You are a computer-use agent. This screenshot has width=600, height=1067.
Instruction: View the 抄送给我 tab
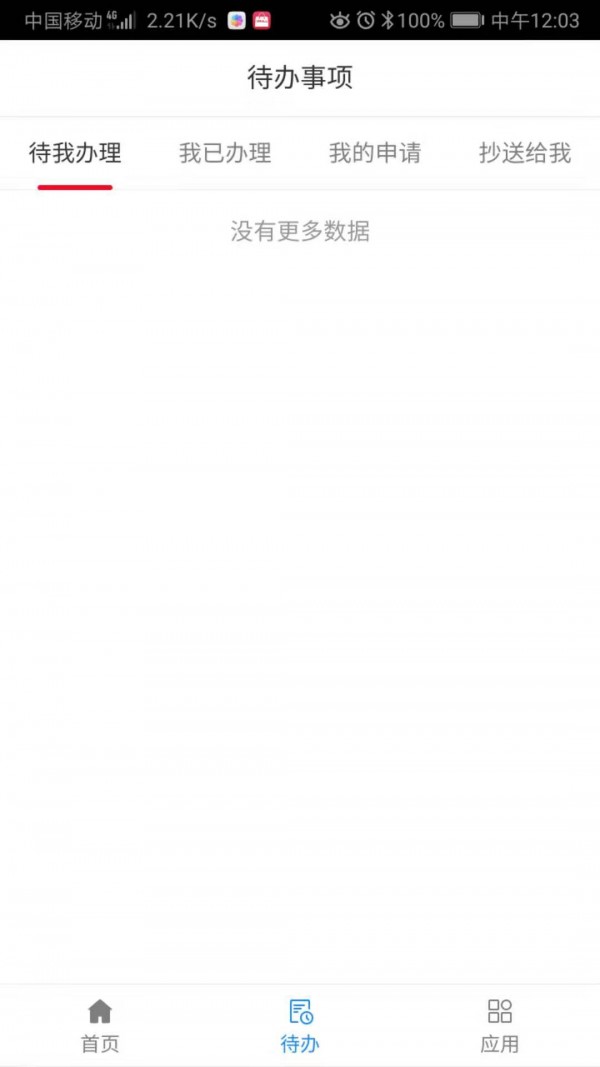click(524, 153)
